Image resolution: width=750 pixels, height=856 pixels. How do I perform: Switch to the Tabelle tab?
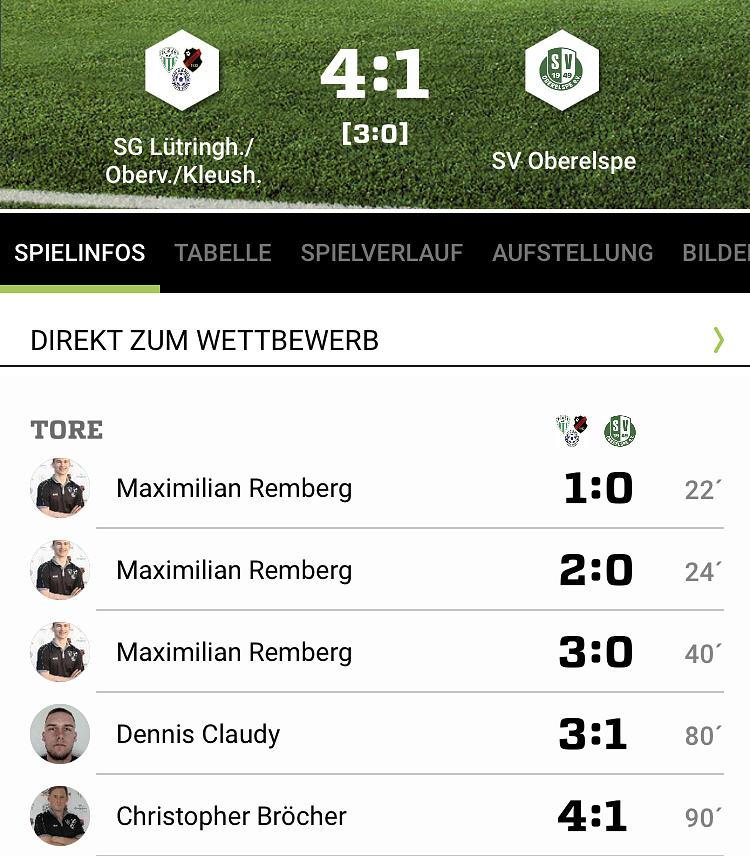(223, 253)
